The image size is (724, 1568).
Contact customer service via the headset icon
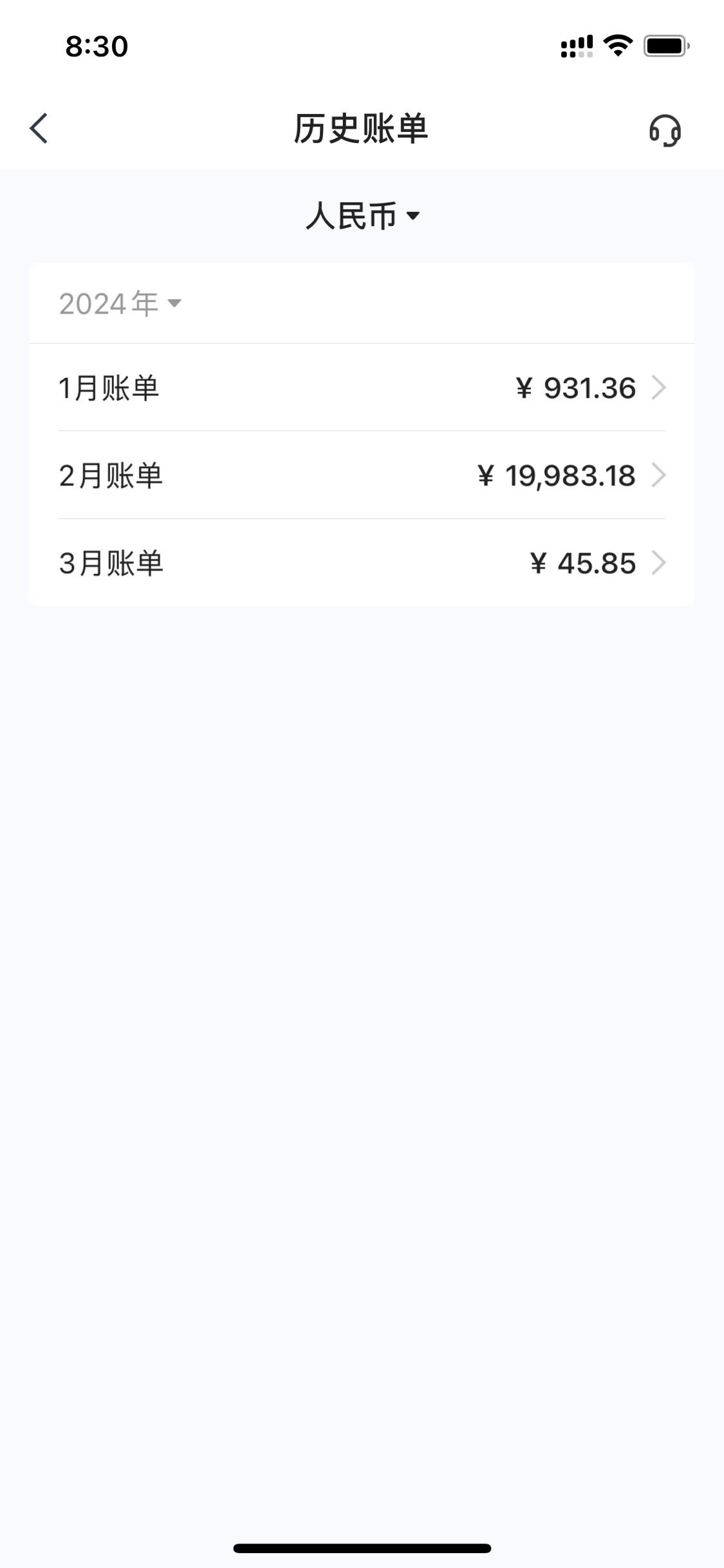[665, 130]
